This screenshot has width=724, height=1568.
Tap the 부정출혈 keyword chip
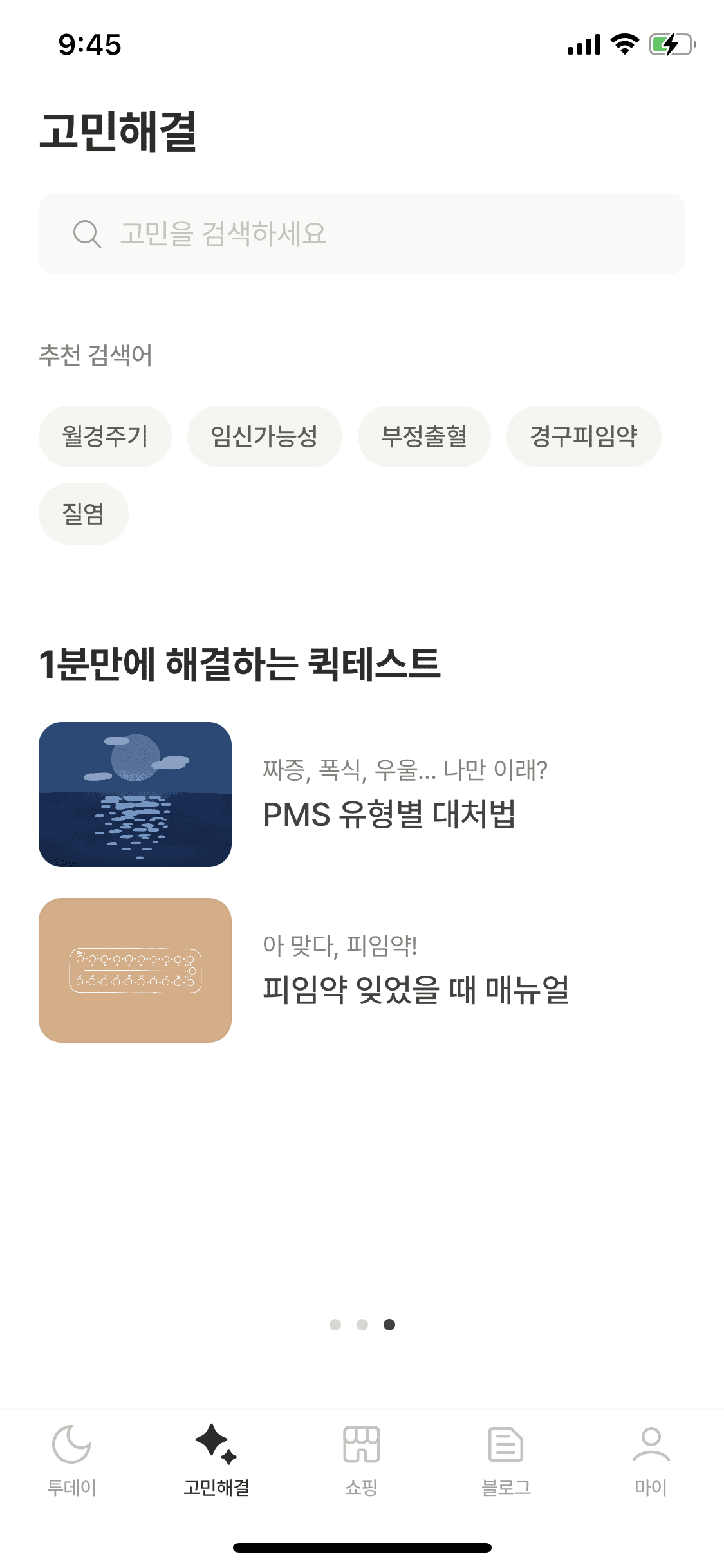coord(423,436)
